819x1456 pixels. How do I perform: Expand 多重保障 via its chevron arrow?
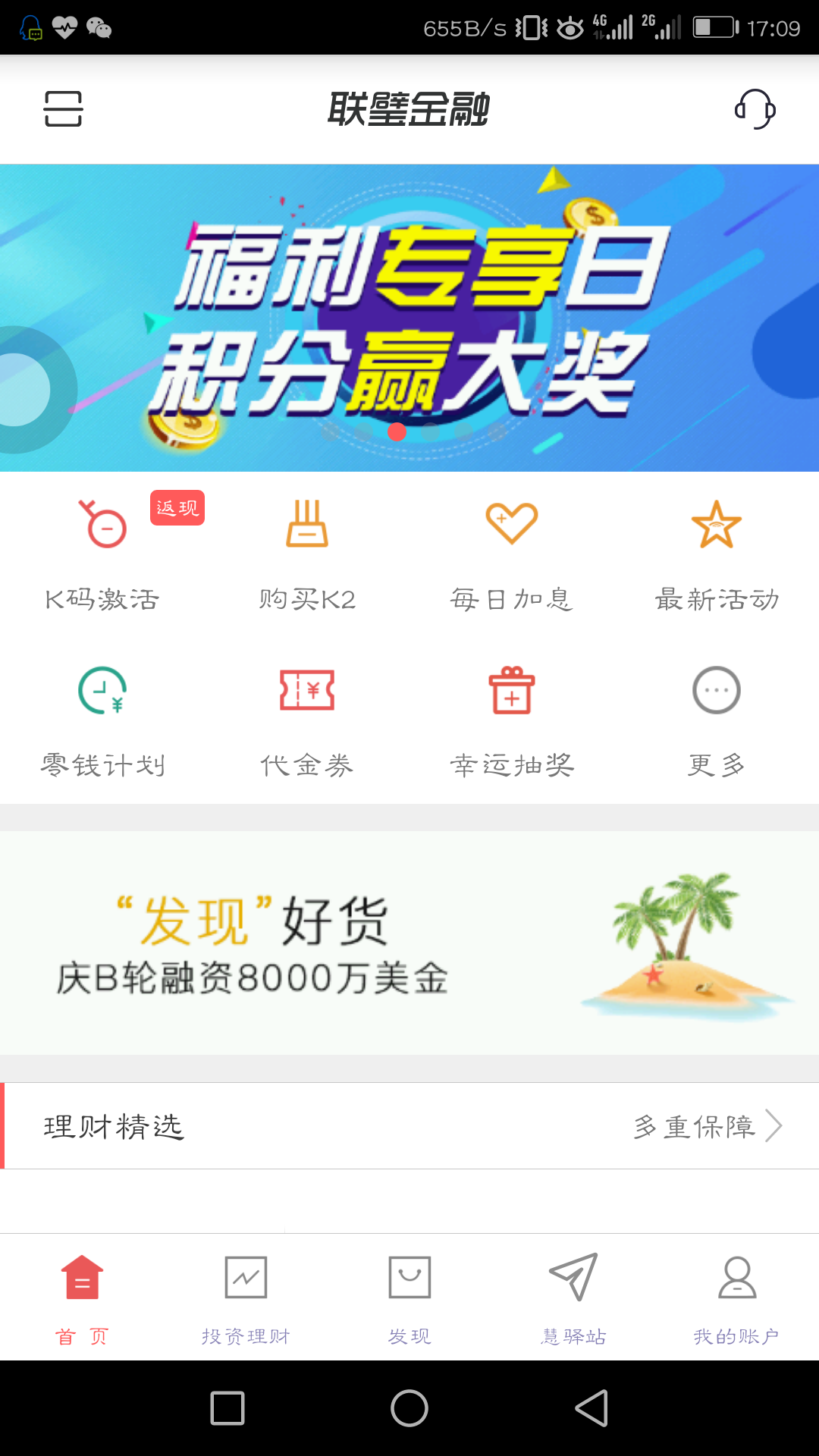(x=777, y=1126)
